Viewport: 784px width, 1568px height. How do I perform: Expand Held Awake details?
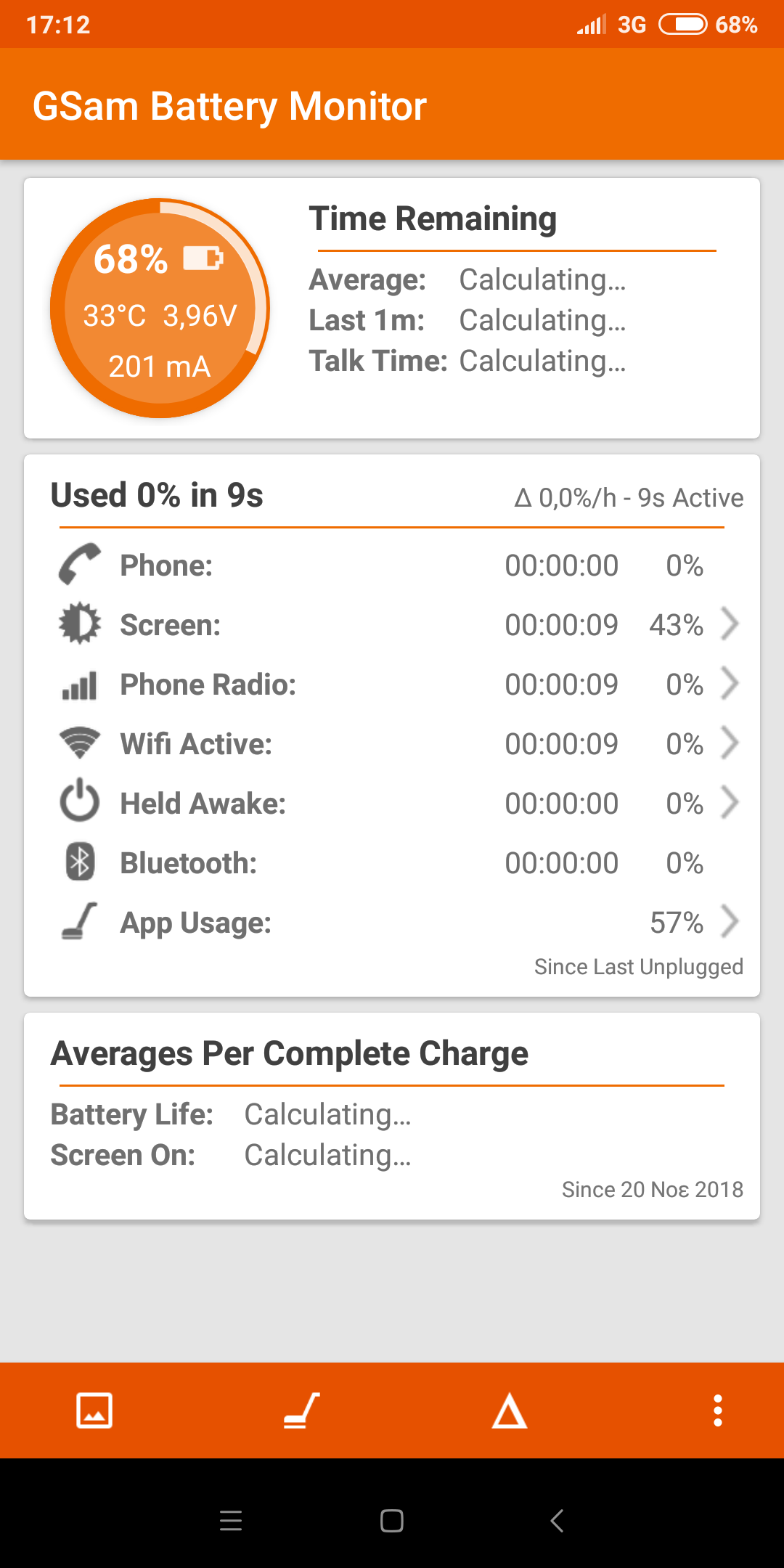point(398,804)
